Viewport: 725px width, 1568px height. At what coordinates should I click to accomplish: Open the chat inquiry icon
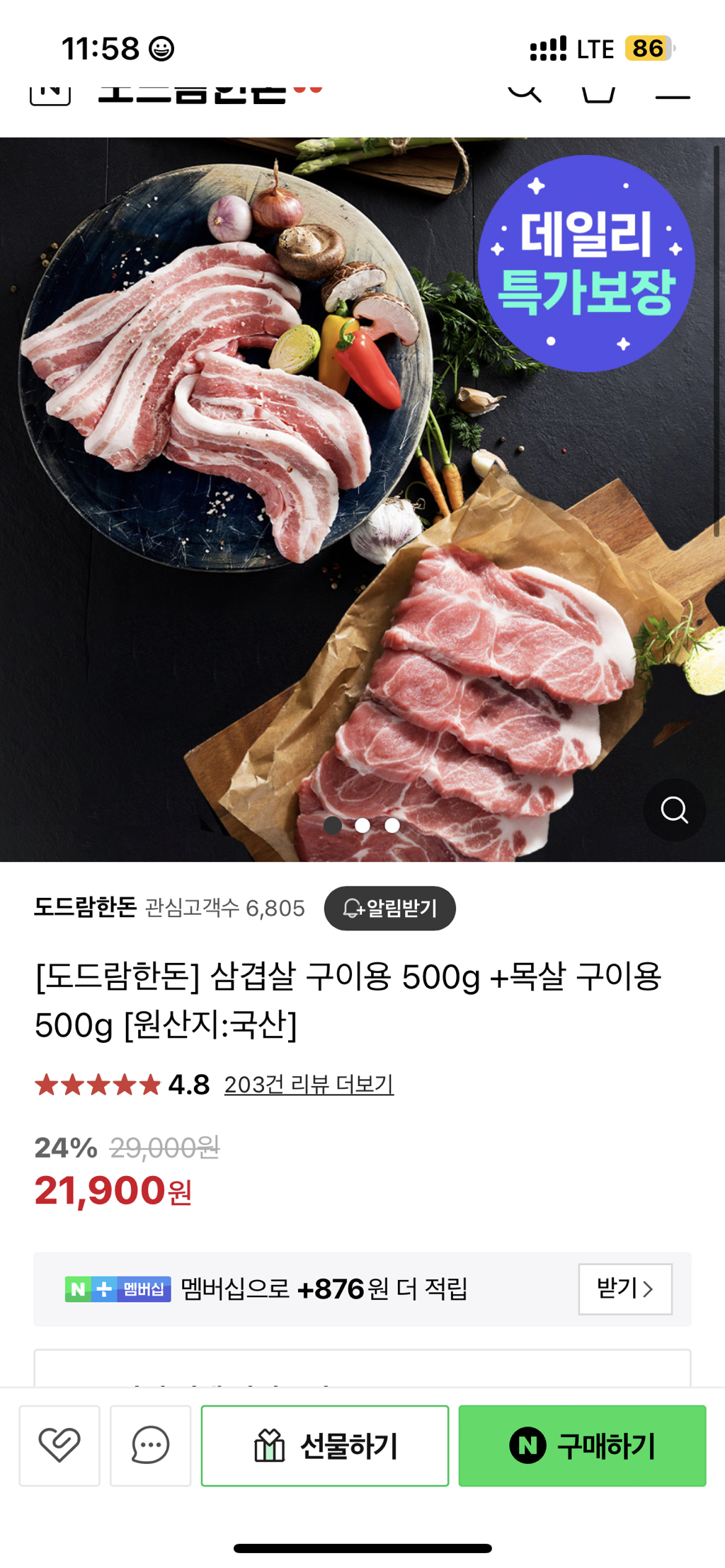(150, 1445)
